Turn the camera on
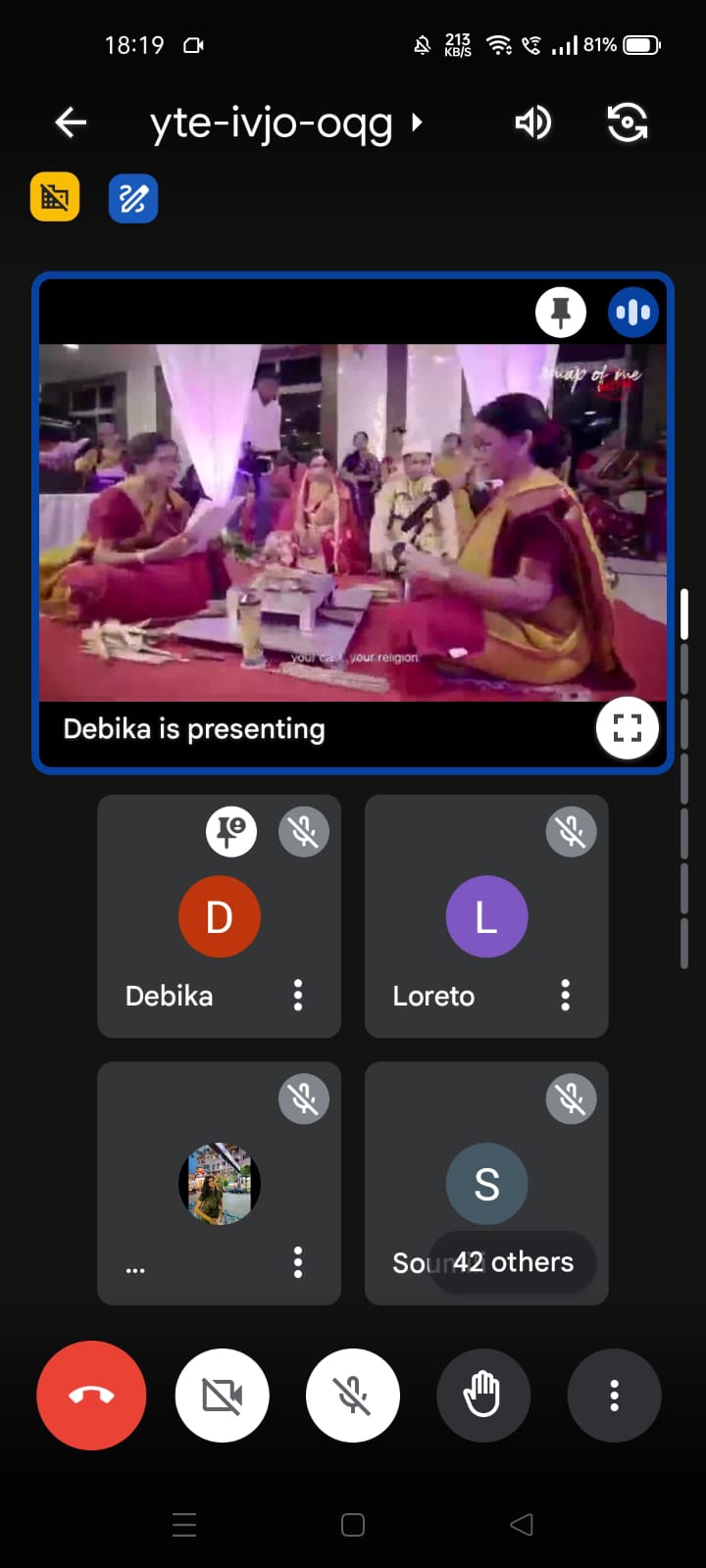Viewport: 706px width, 1568px height. coord(223,1395)
